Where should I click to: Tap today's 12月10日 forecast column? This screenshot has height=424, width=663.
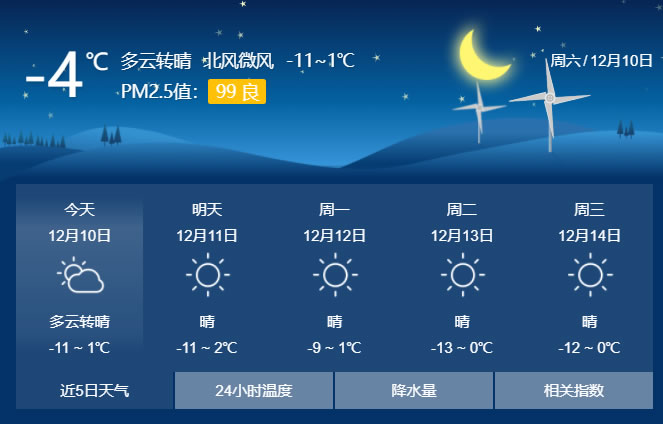(x=80, y=276)
